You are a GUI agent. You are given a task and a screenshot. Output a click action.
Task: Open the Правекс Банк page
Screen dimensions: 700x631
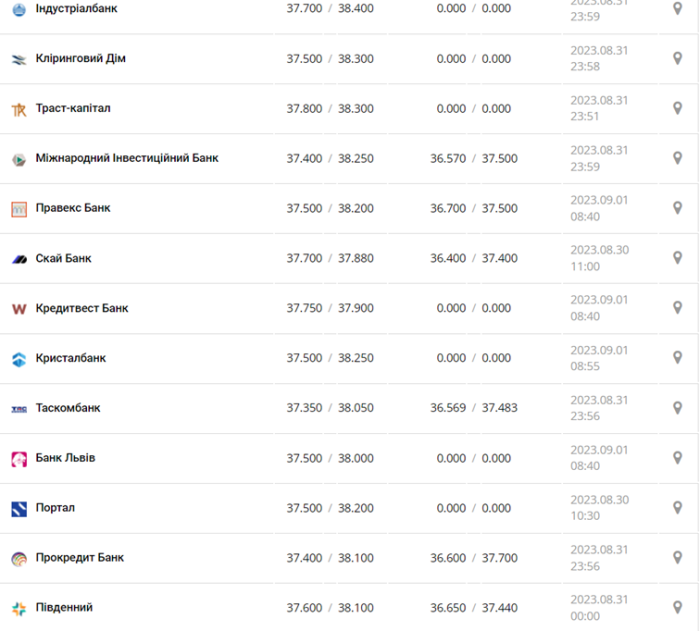point(72,208)
